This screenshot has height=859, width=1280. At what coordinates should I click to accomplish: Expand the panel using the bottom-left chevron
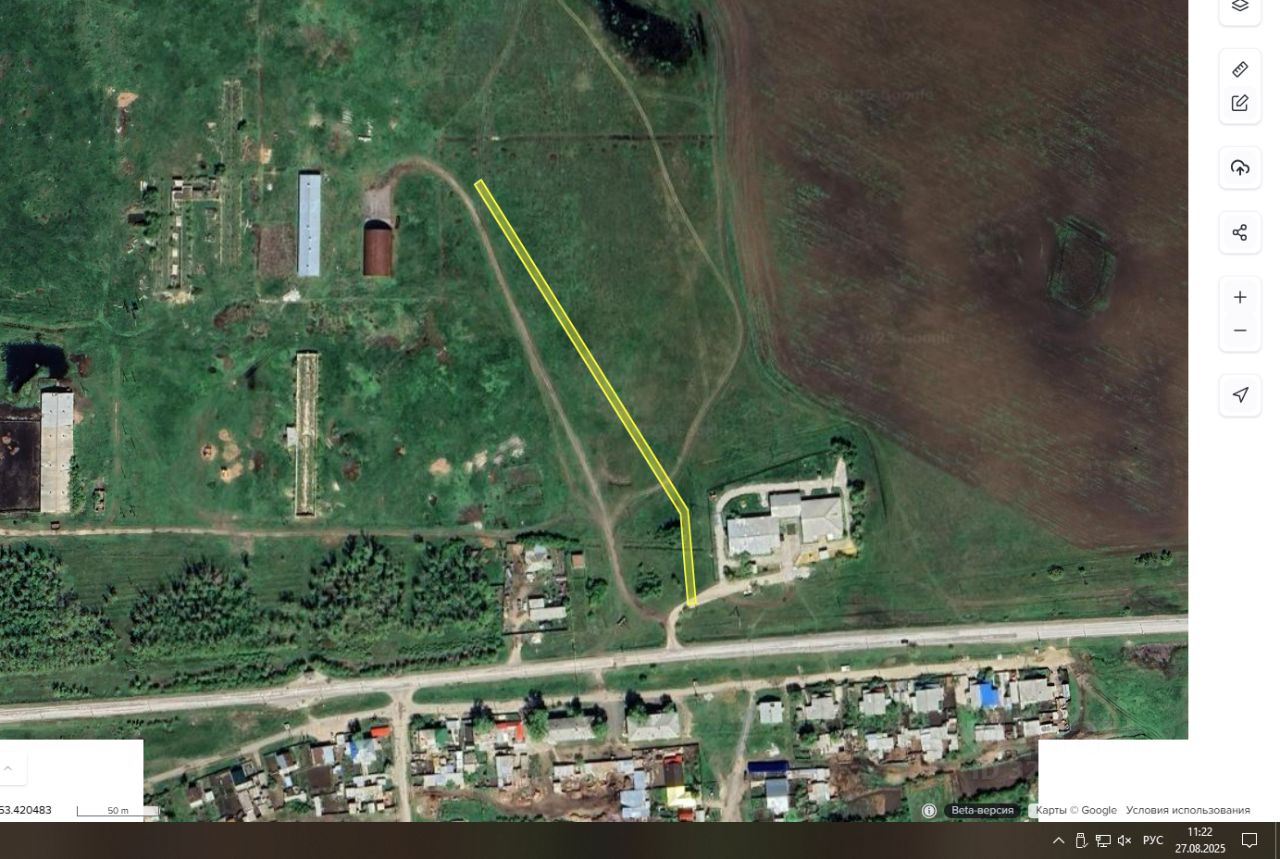[8, 768]
